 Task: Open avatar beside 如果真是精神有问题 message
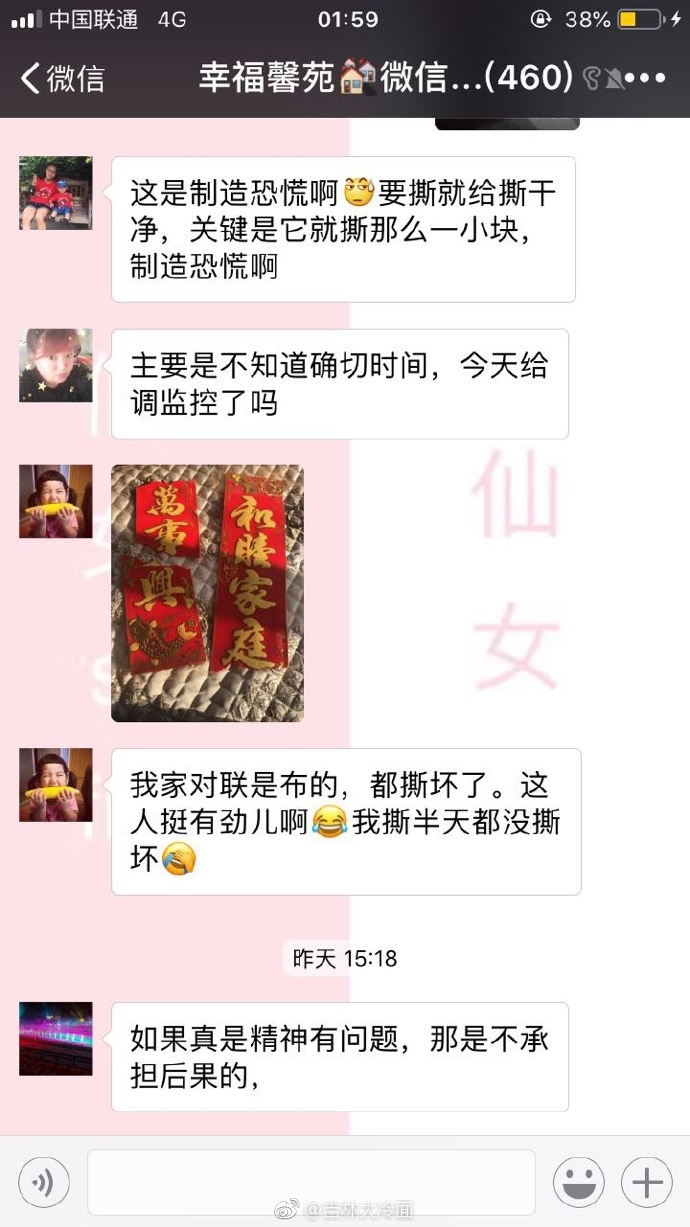pyautogui.click(x=56, y=1039)
